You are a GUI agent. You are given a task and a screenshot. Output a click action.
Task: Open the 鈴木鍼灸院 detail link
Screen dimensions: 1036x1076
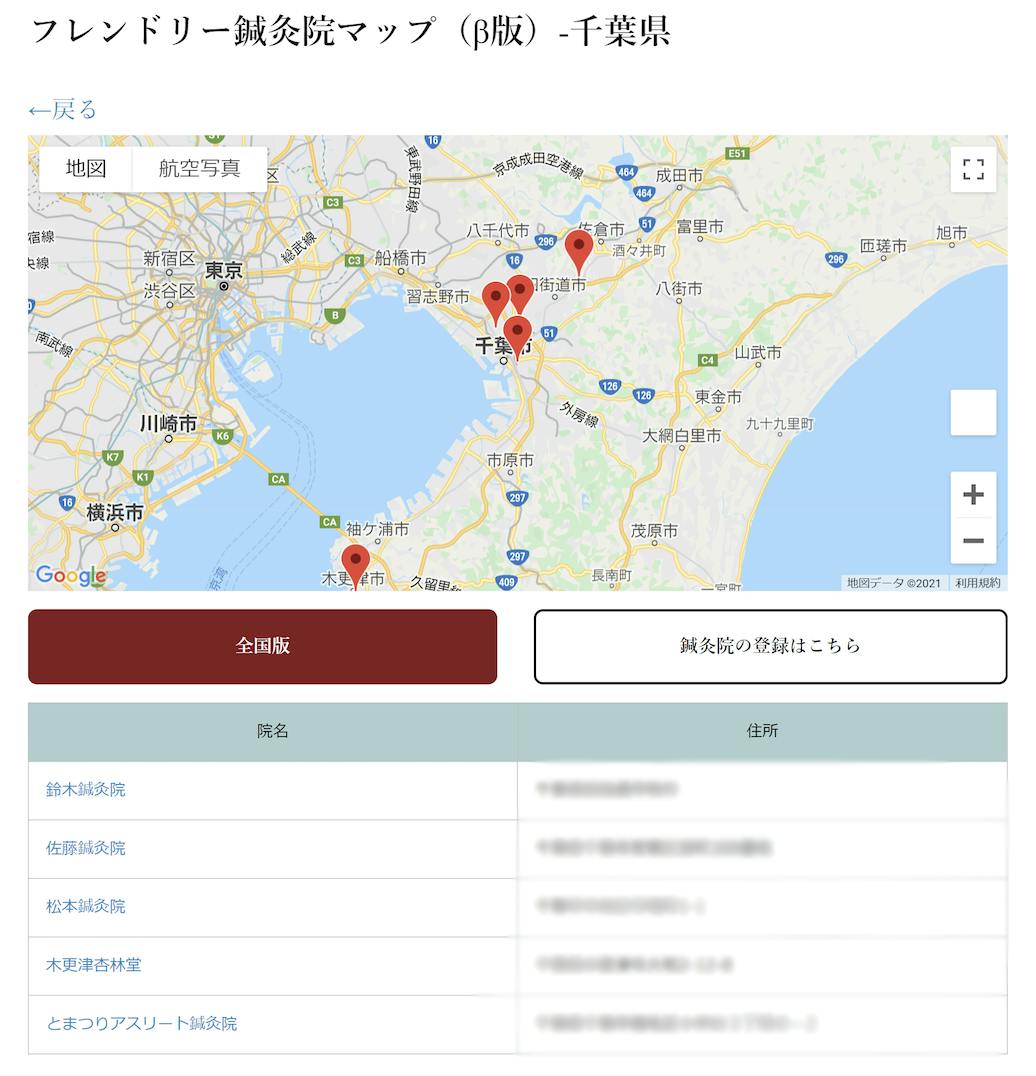pos(87,789)
